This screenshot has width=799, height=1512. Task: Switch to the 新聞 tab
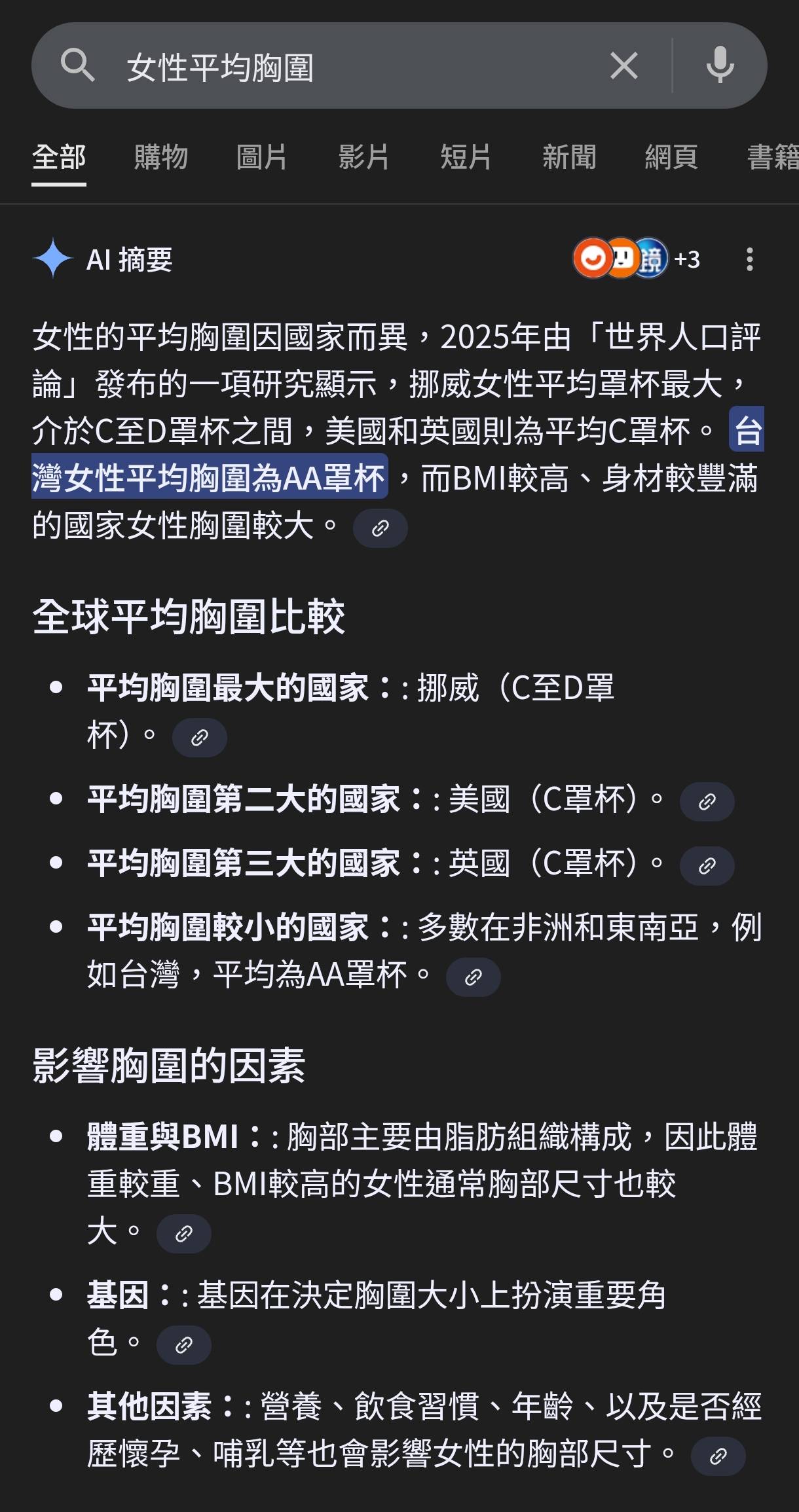click(568, 157)
